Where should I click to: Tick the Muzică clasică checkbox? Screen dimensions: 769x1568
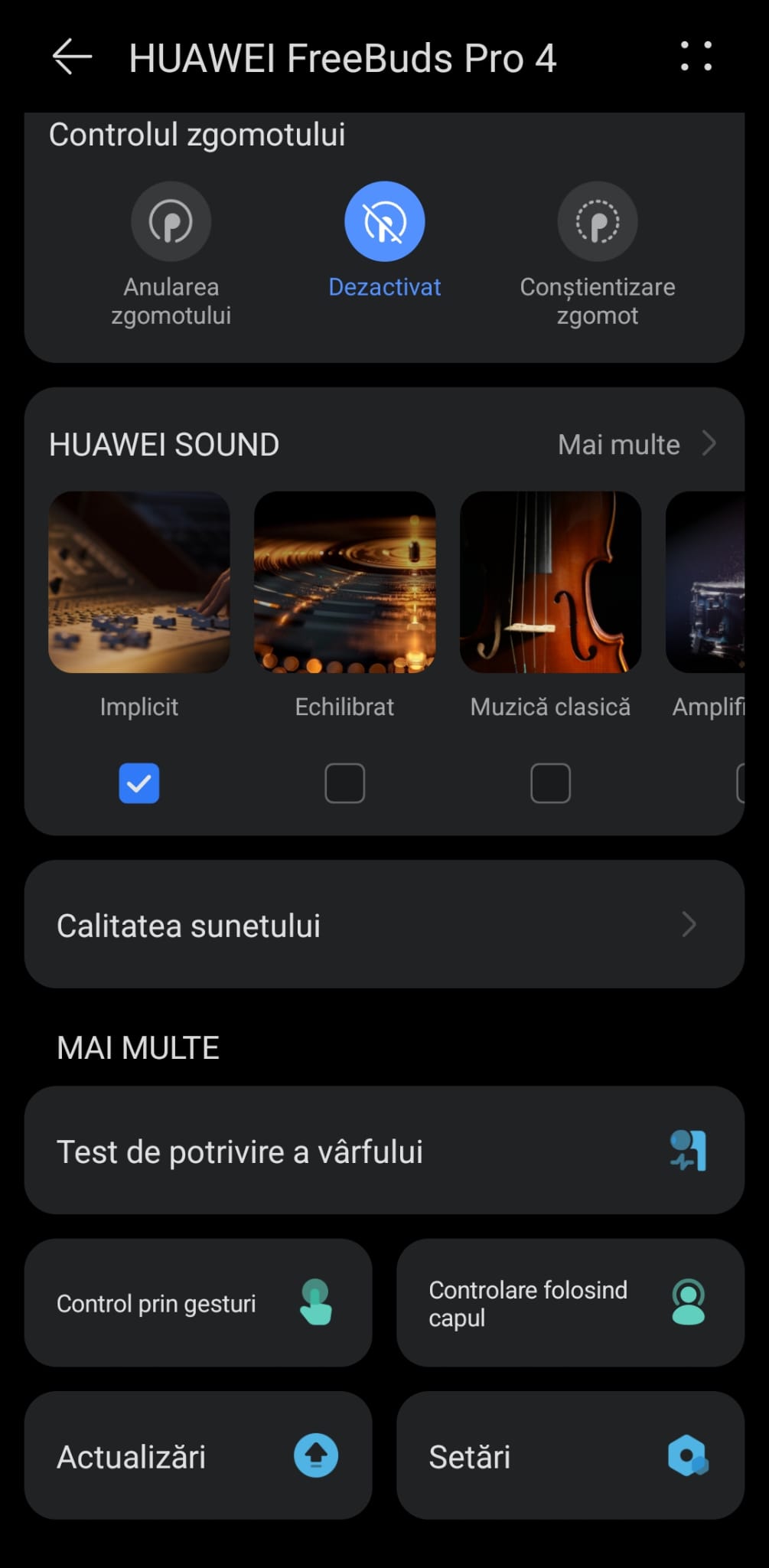[550, 783]
